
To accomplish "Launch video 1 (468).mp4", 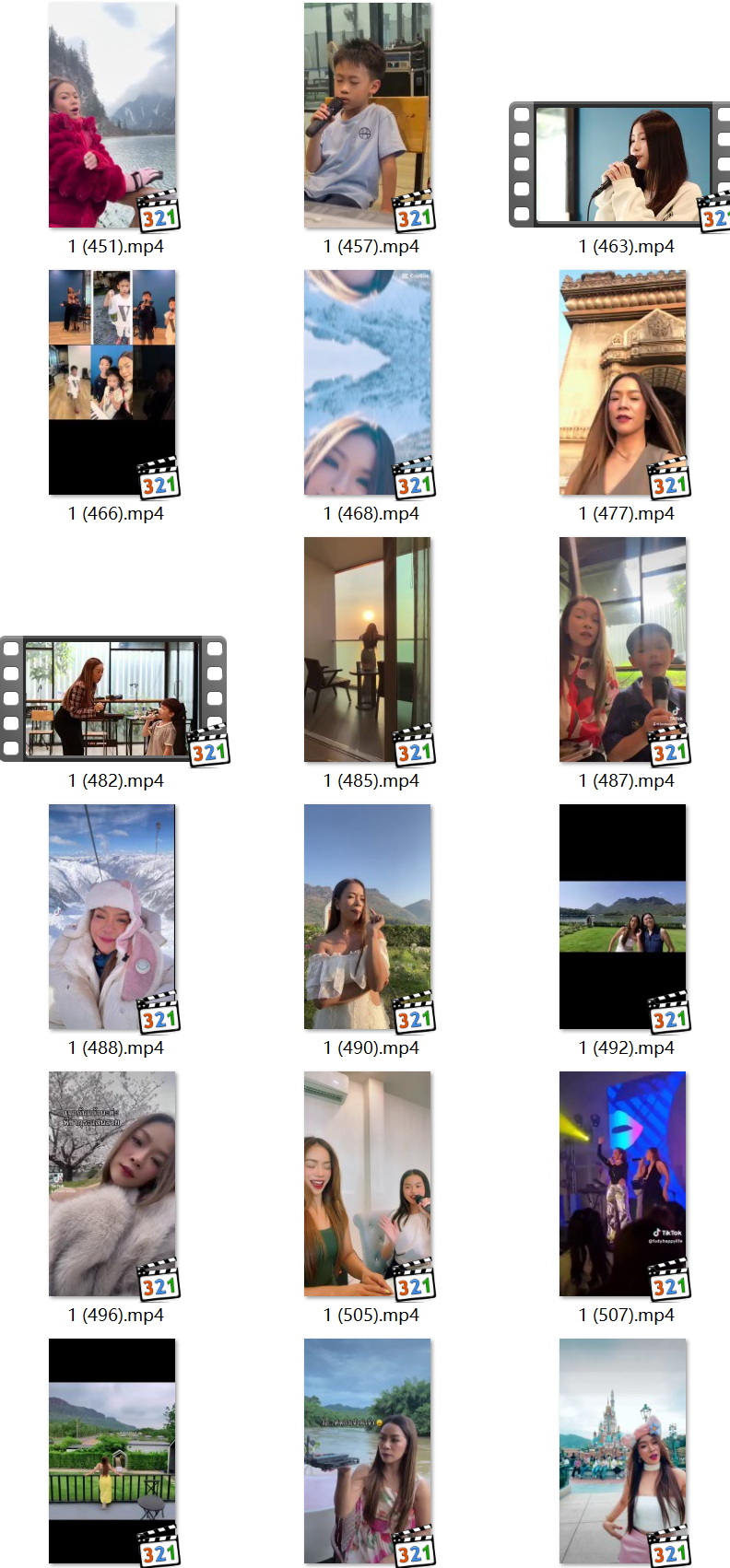I will click(x=368, y=382).
